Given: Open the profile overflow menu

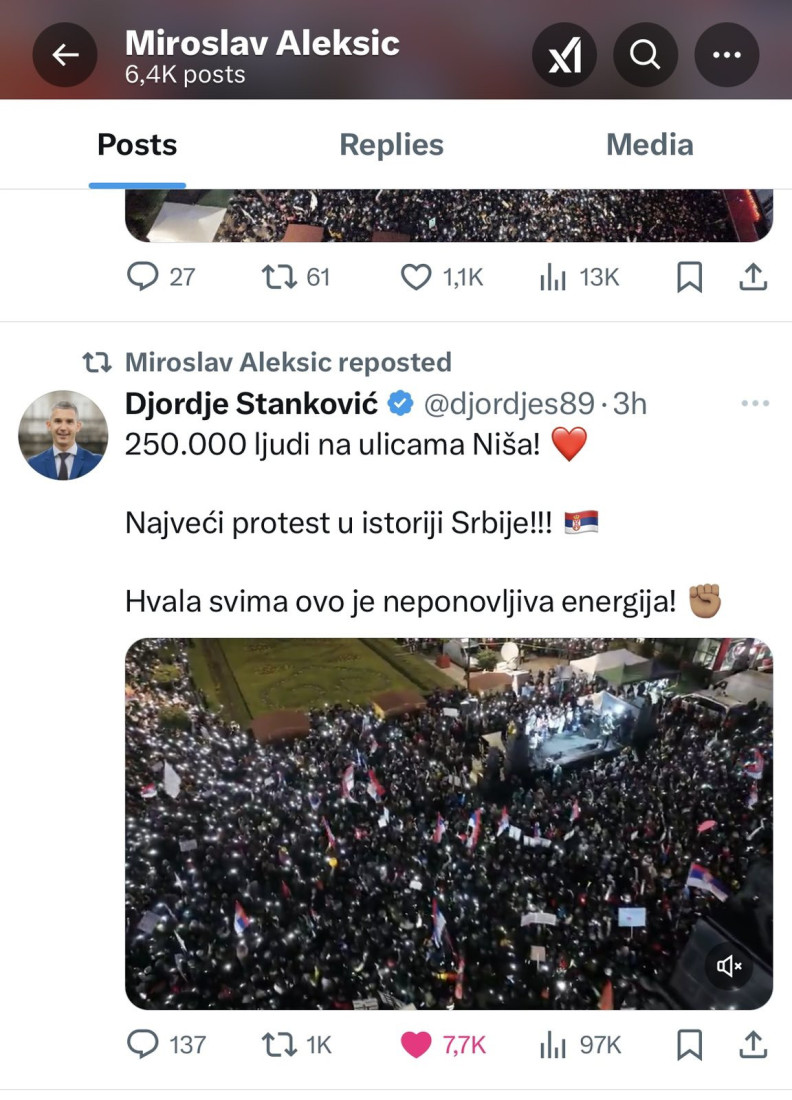Looking at the screenshot, I should tap(727, 55).
